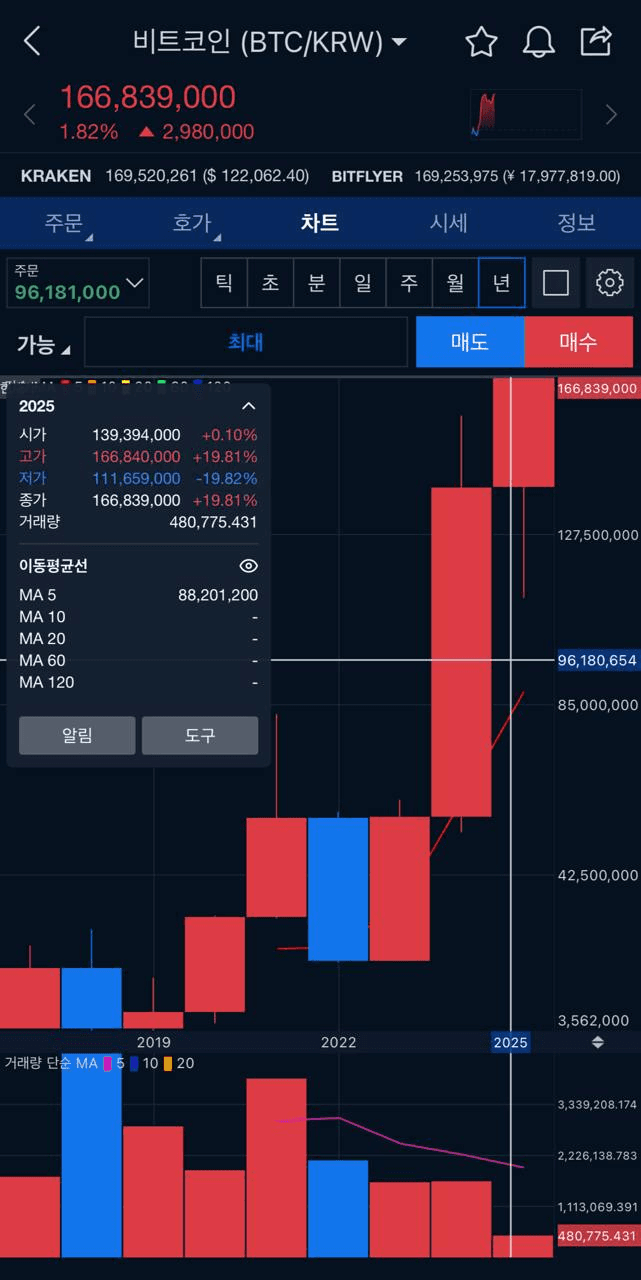This screenshot has height=1280, width=641.
Task: Open the chart settings gear
Action: point(609,283)
